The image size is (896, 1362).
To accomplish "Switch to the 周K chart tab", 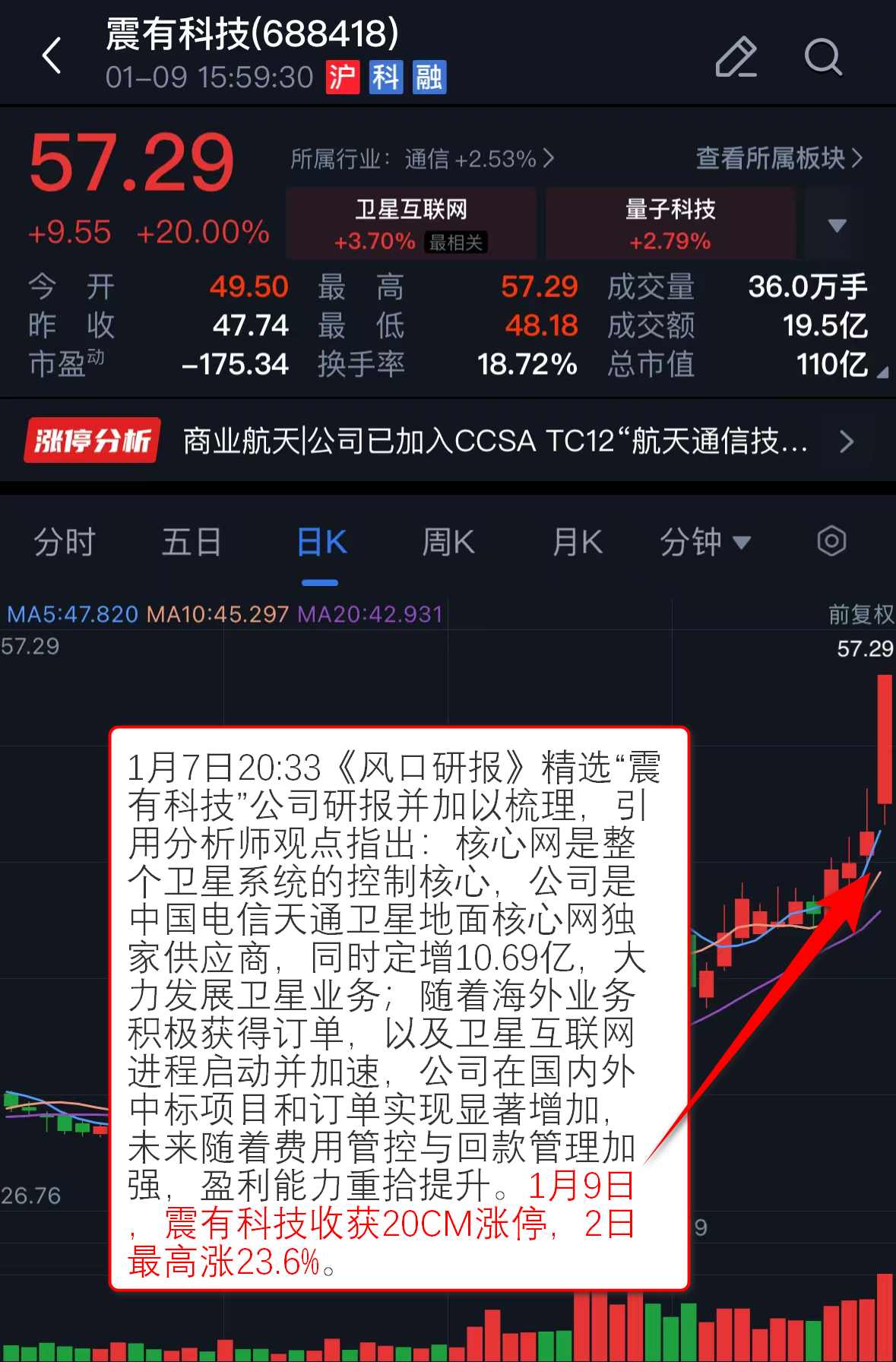I will coord(448,543).
